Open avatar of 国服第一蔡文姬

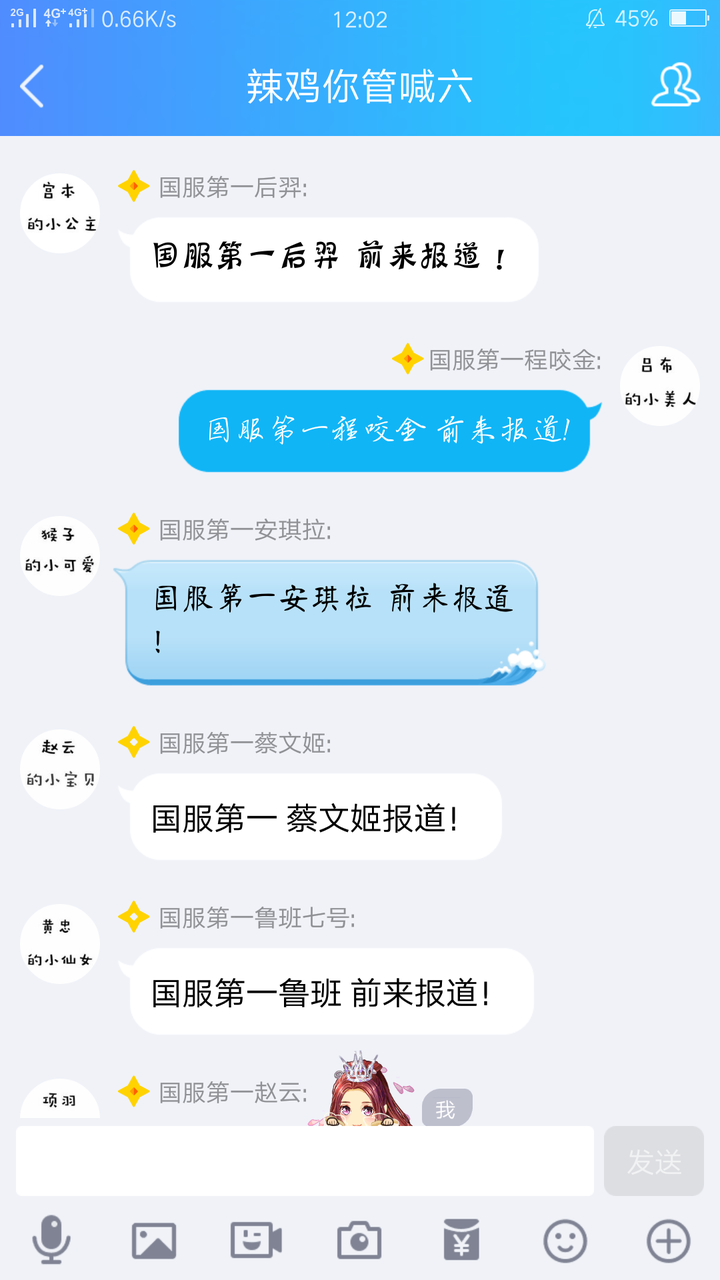click(60, 768)
